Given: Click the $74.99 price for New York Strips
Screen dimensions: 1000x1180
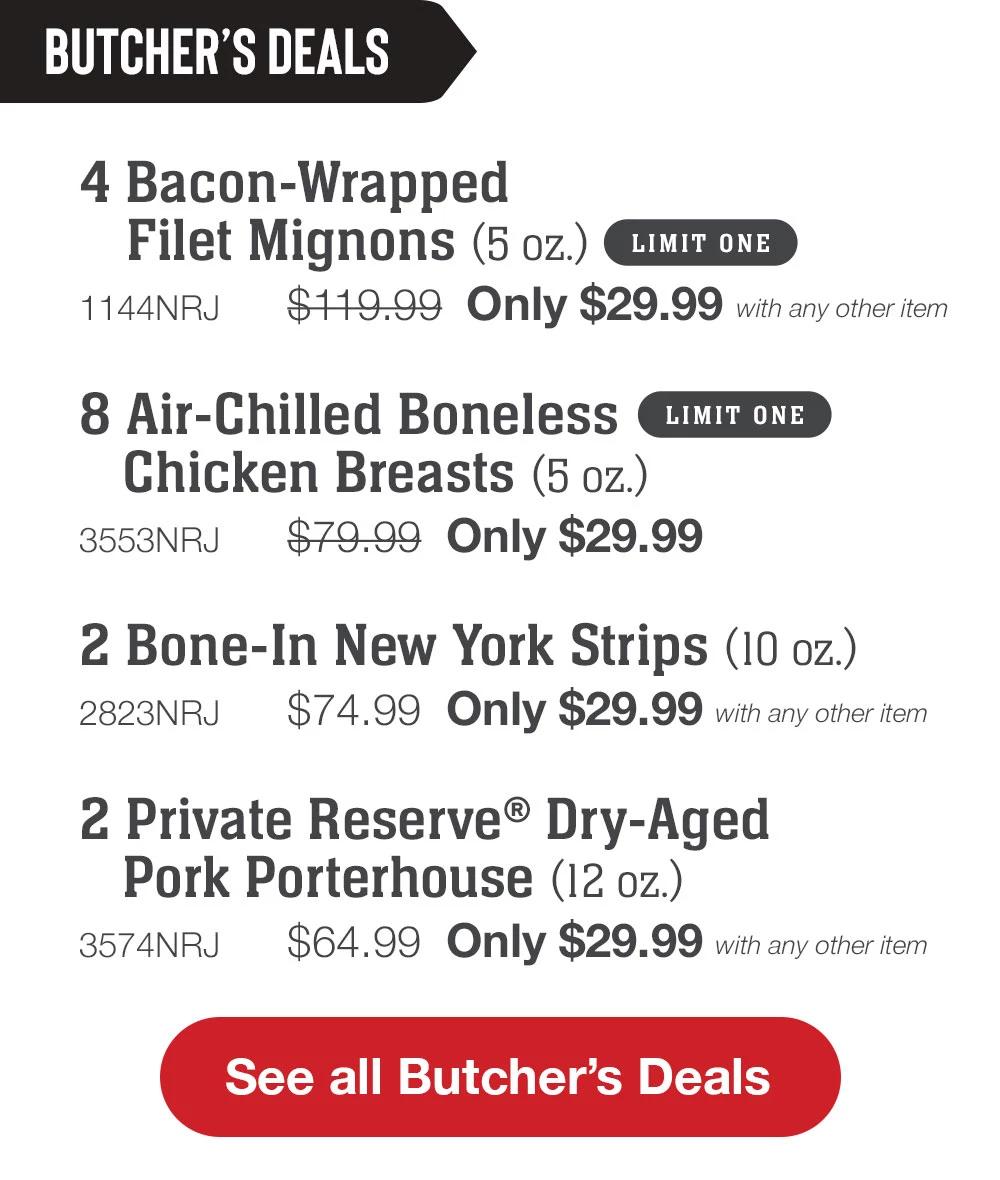Looking at the screenshot, I should 352,709.
